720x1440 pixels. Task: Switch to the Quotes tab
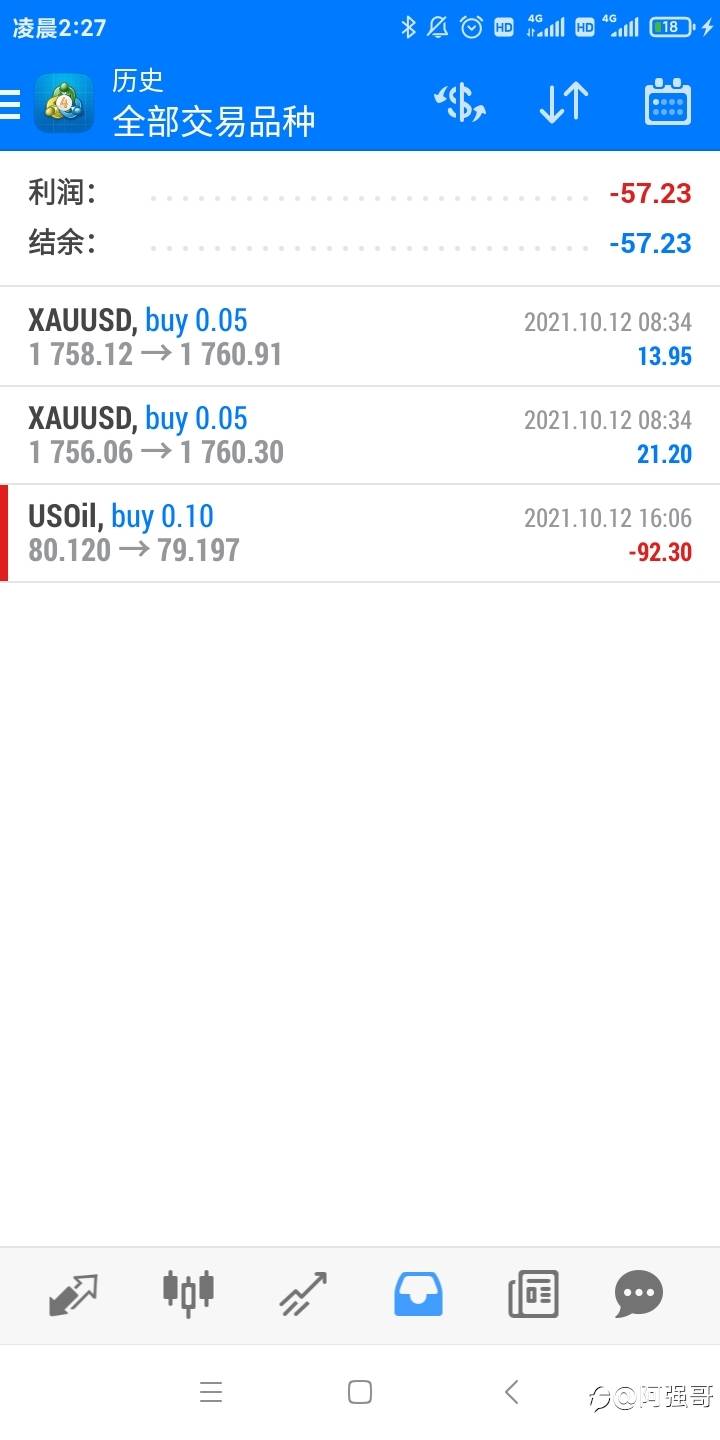point(73,1294)
